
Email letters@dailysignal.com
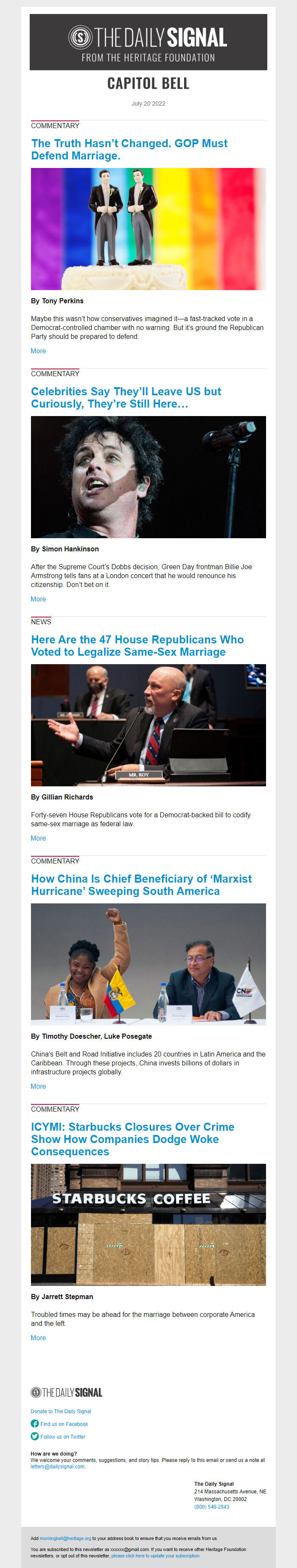pos(57,1466)
